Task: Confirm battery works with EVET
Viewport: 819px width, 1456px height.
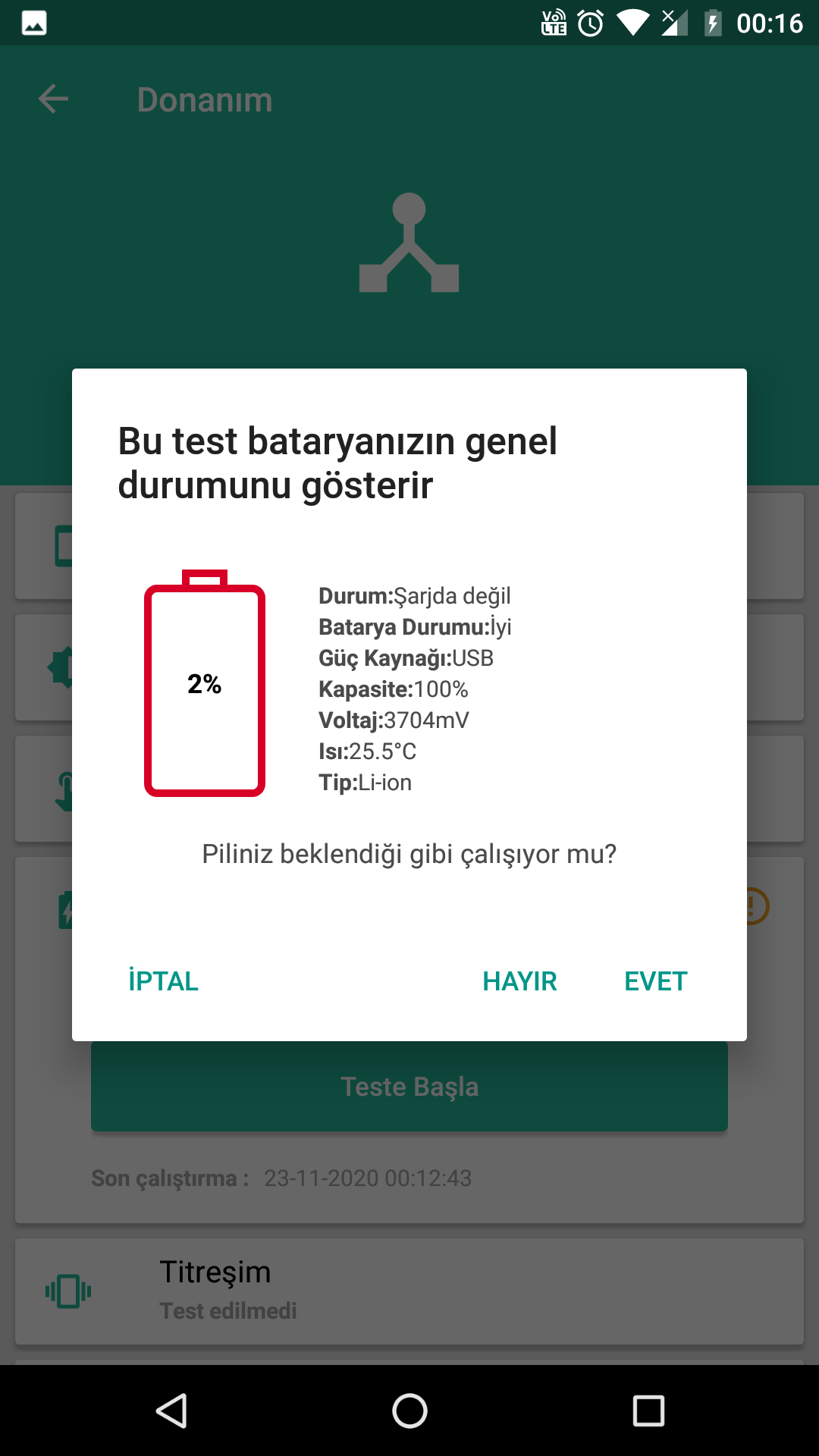Action: (655, 981)
